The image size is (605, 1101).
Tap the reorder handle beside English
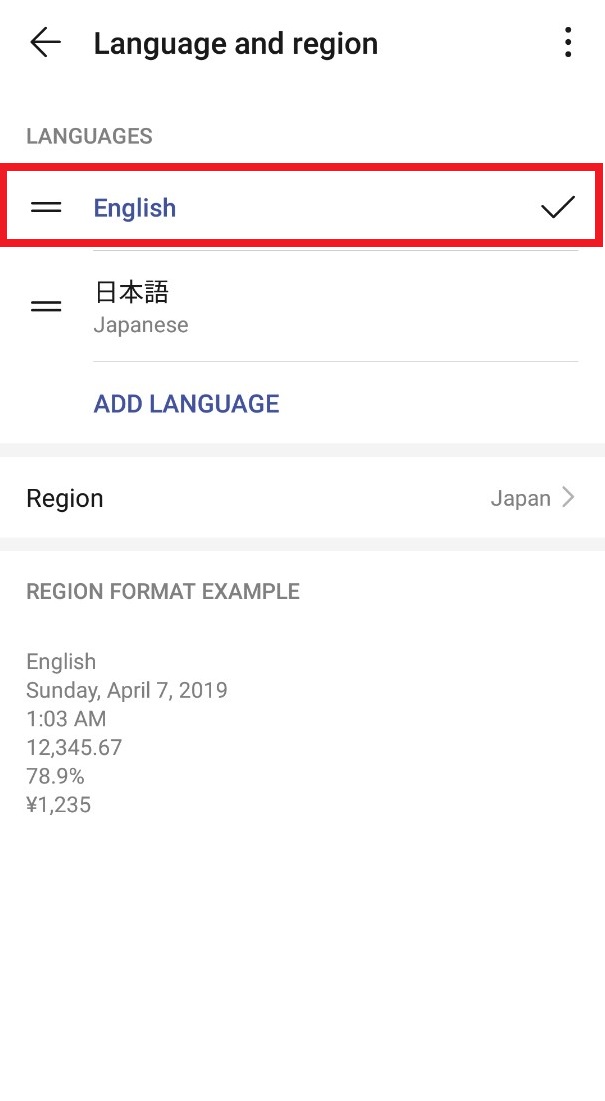click(x=46, y=207)
